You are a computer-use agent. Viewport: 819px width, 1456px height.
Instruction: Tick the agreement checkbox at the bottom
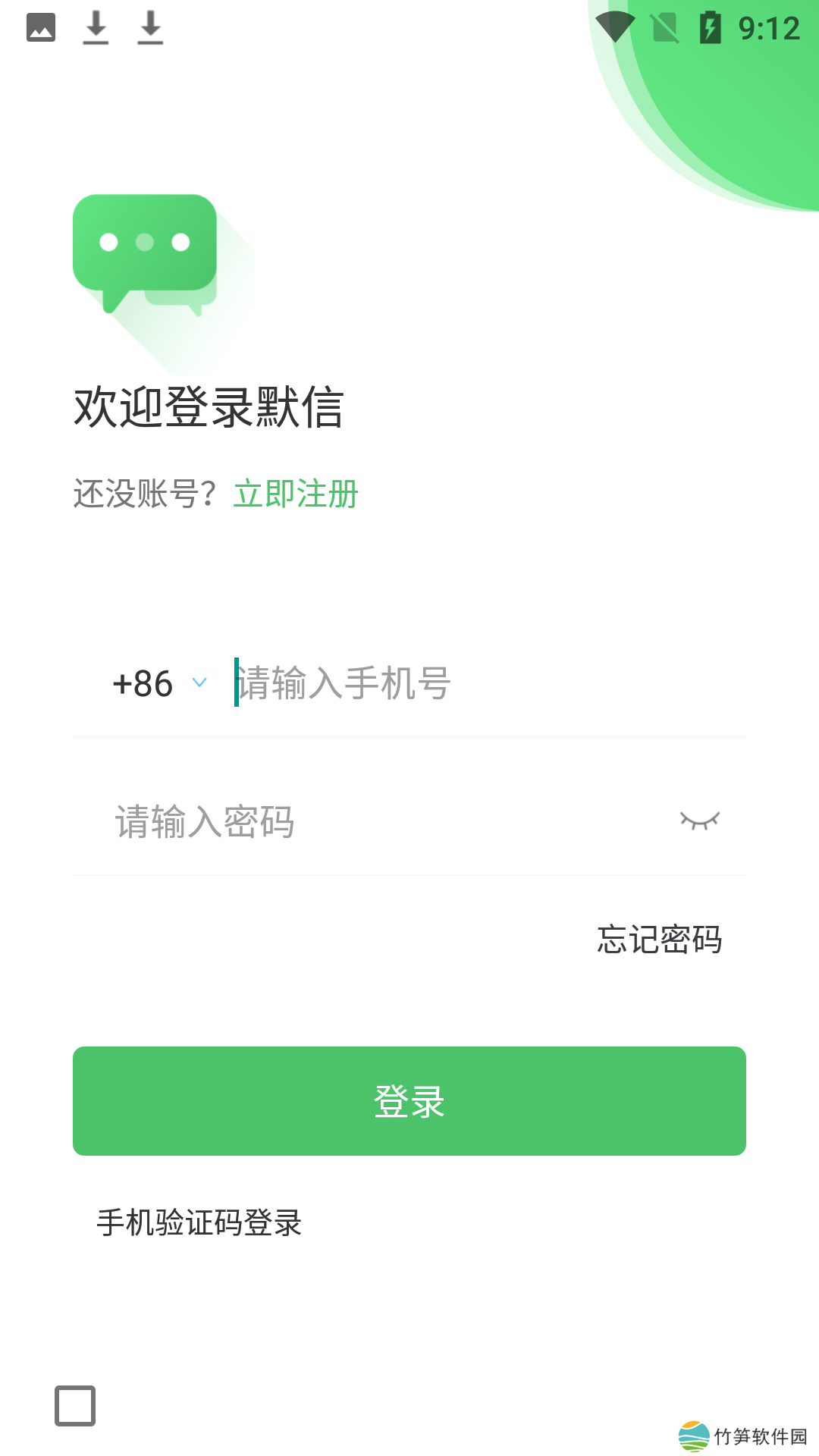[75, 1405]
